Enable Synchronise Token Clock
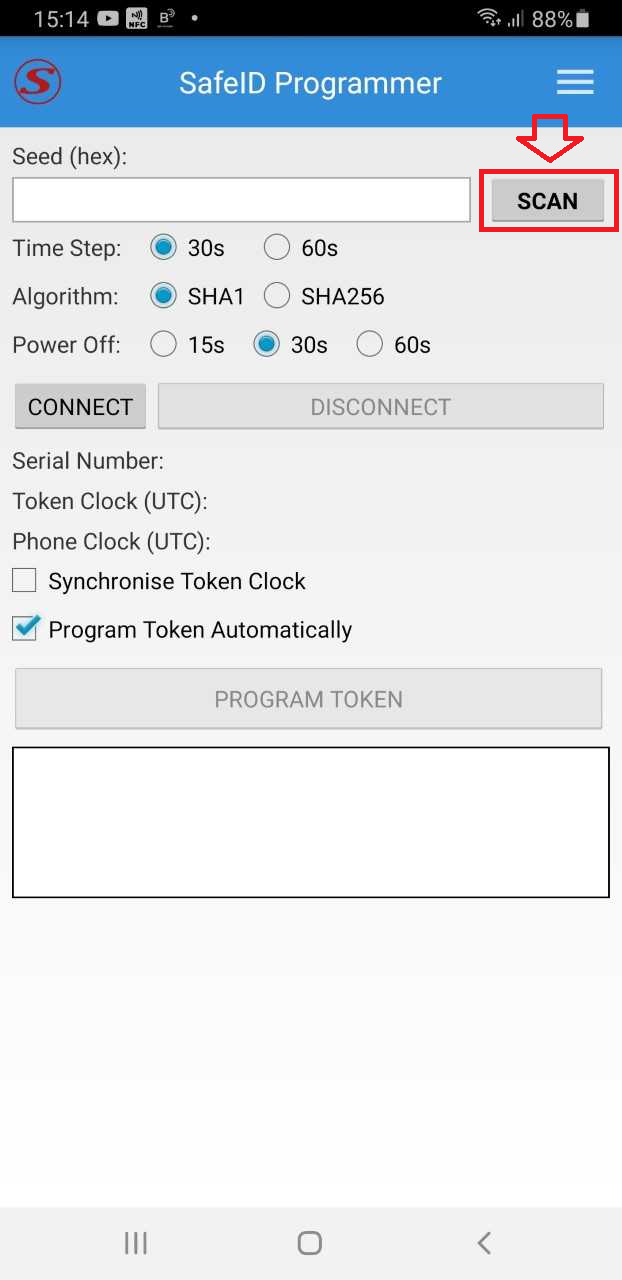 [25, 581]
